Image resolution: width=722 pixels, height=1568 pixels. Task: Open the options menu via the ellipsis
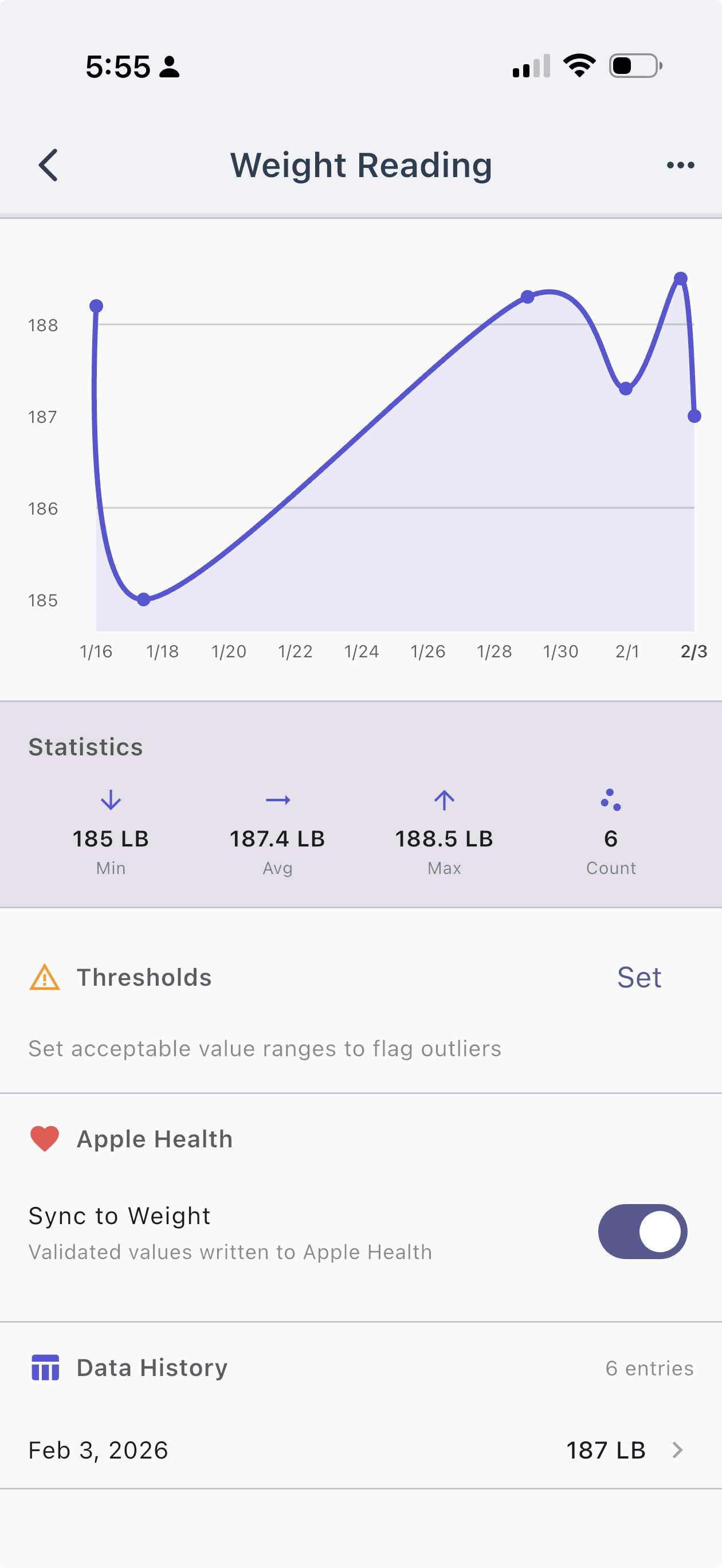pyautogui.click(x=680, y=164)
